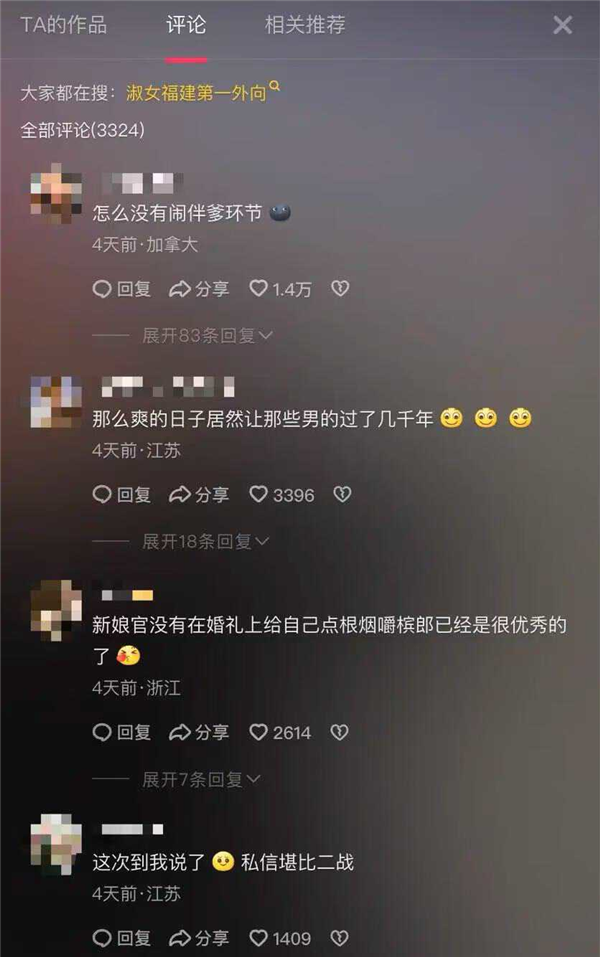Share the 新娘官 comment

[199, 733]
